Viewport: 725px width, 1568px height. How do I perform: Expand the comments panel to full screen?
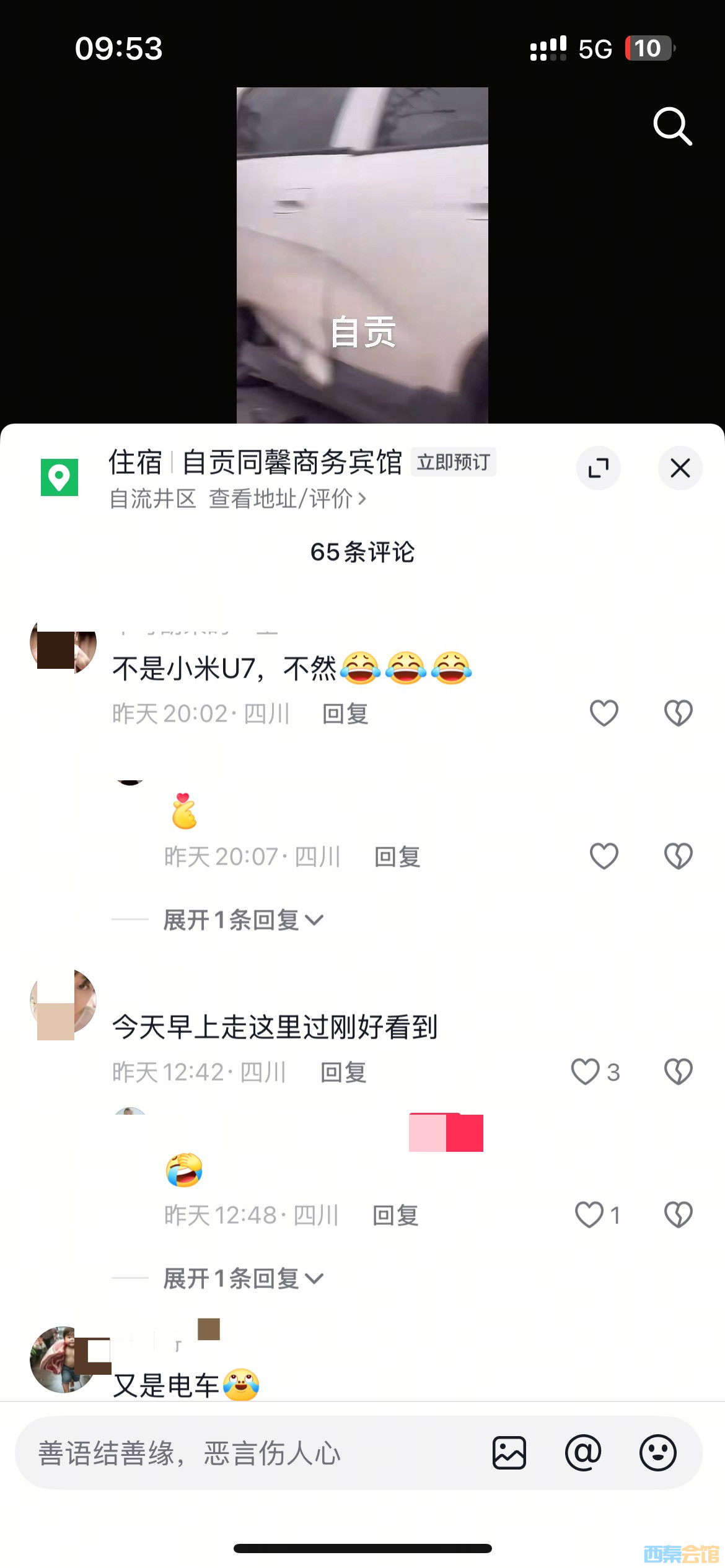pos(599,468)
